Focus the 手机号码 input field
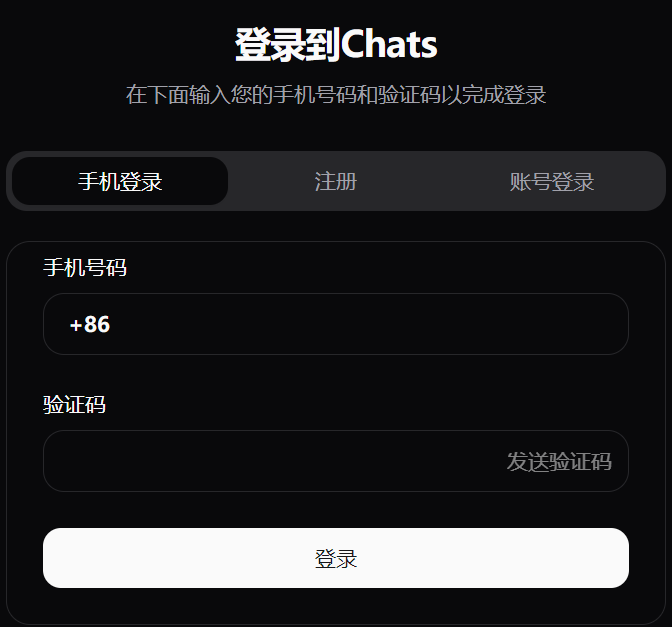 (x=360, y=324)
